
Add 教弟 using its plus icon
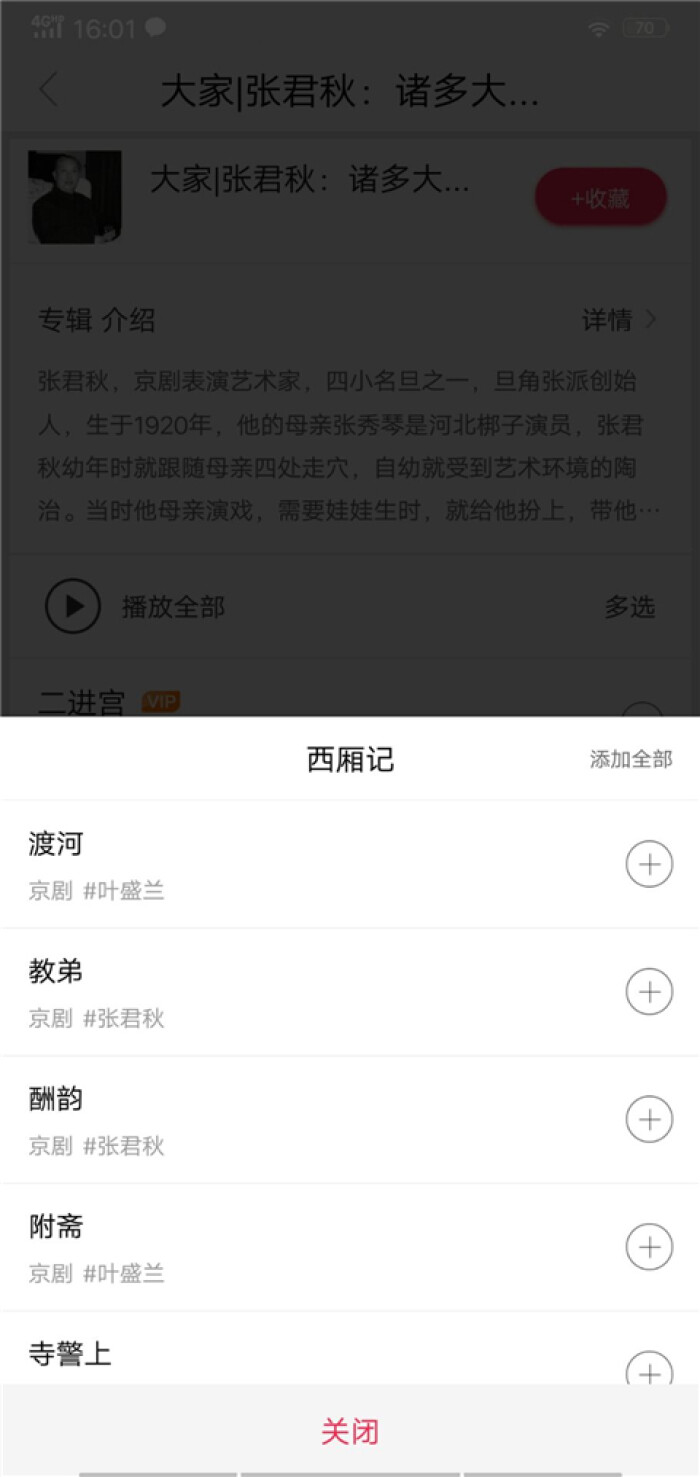[649, 992]
